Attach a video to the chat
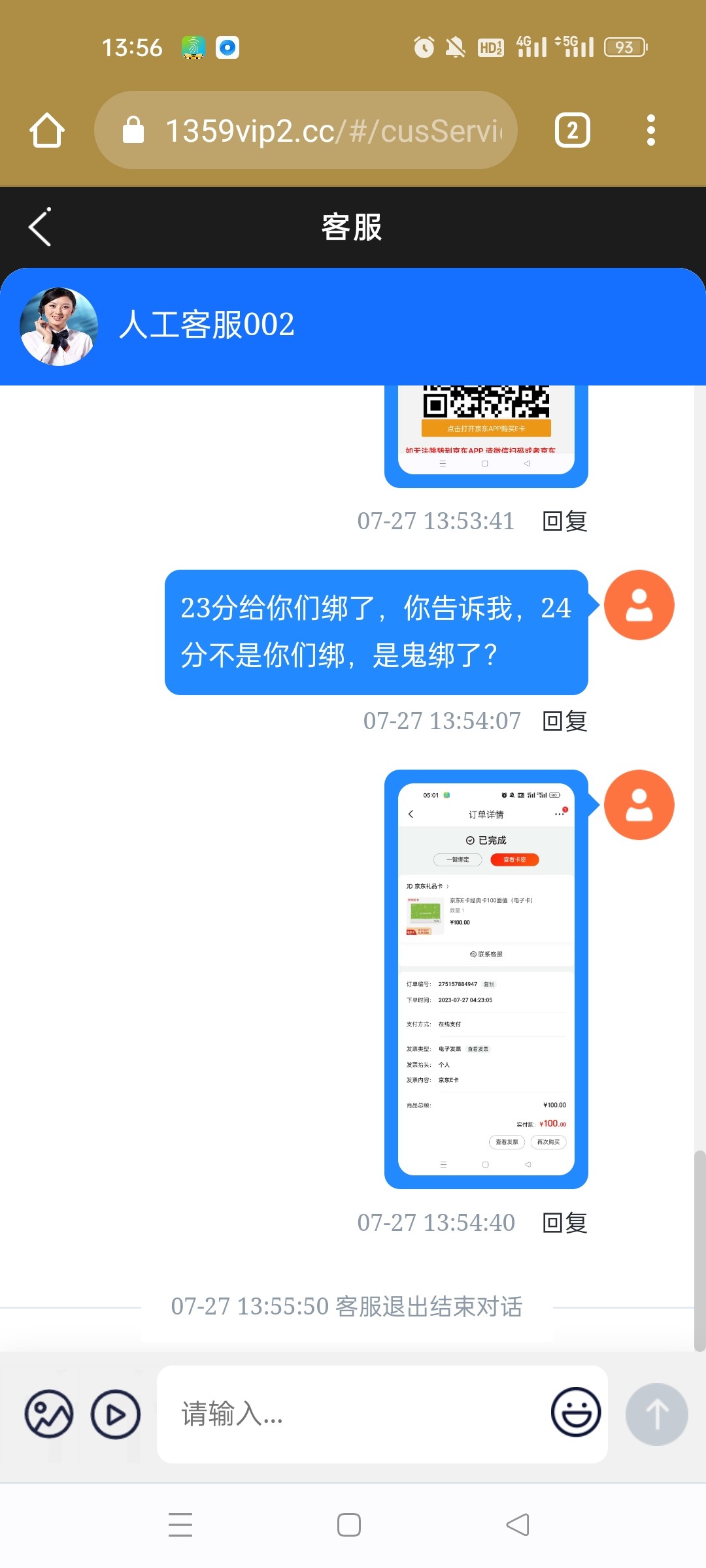This screenshot has width=706, height=1568. [116, 1414]
